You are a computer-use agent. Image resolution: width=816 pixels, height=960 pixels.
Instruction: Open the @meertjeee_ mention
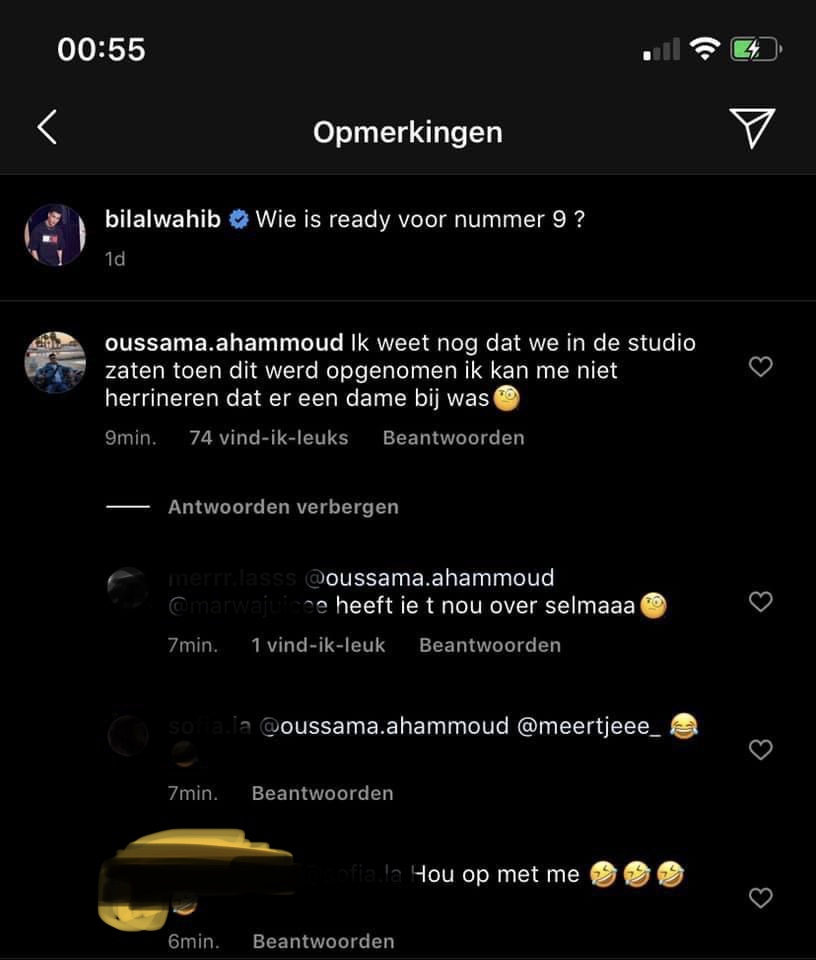[588, 727]
